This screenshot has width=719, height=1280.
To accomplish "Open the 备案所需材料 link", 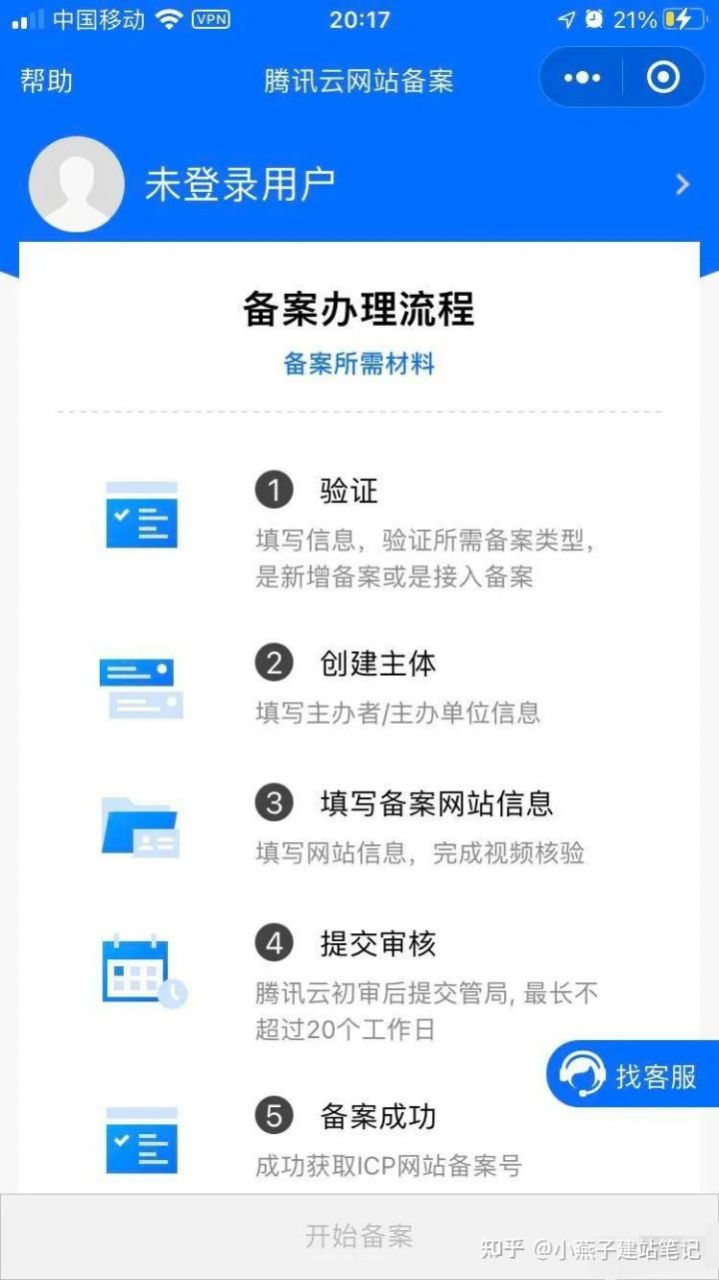I will coord(359,363).
